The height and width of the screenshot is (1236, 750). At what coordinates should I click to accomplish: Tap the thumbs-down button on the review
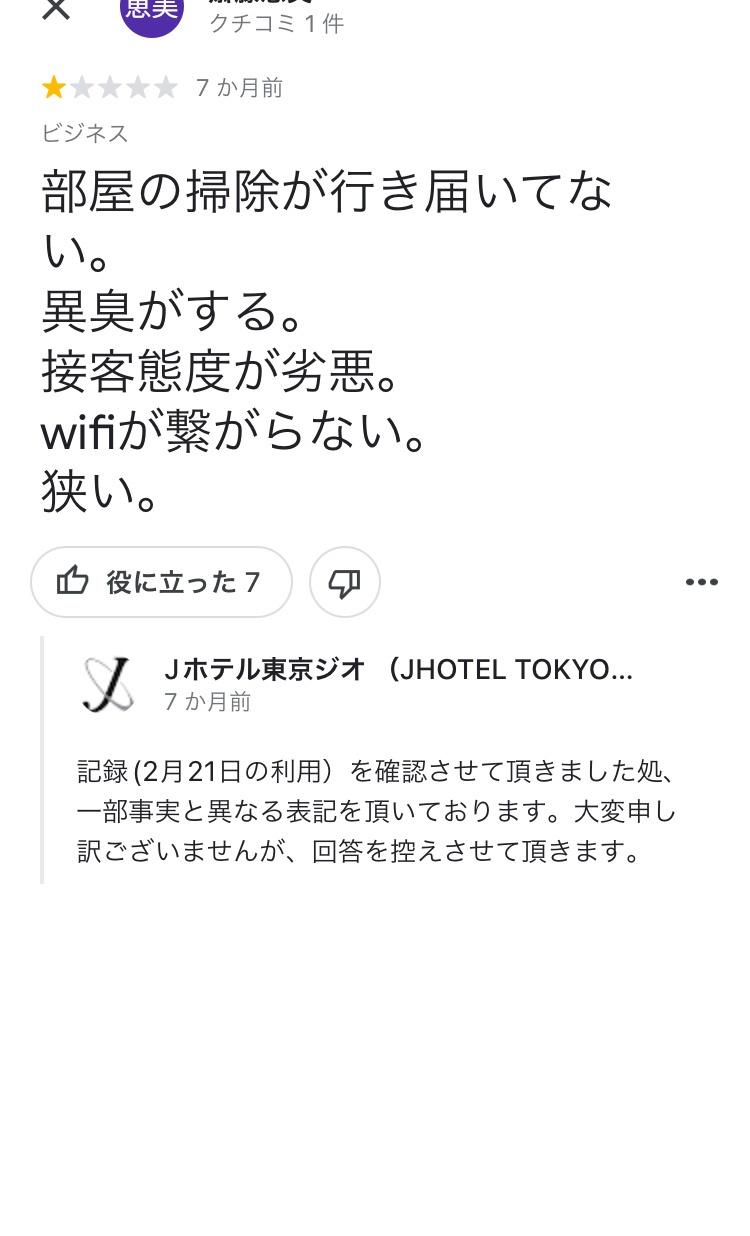click(345, 582)
